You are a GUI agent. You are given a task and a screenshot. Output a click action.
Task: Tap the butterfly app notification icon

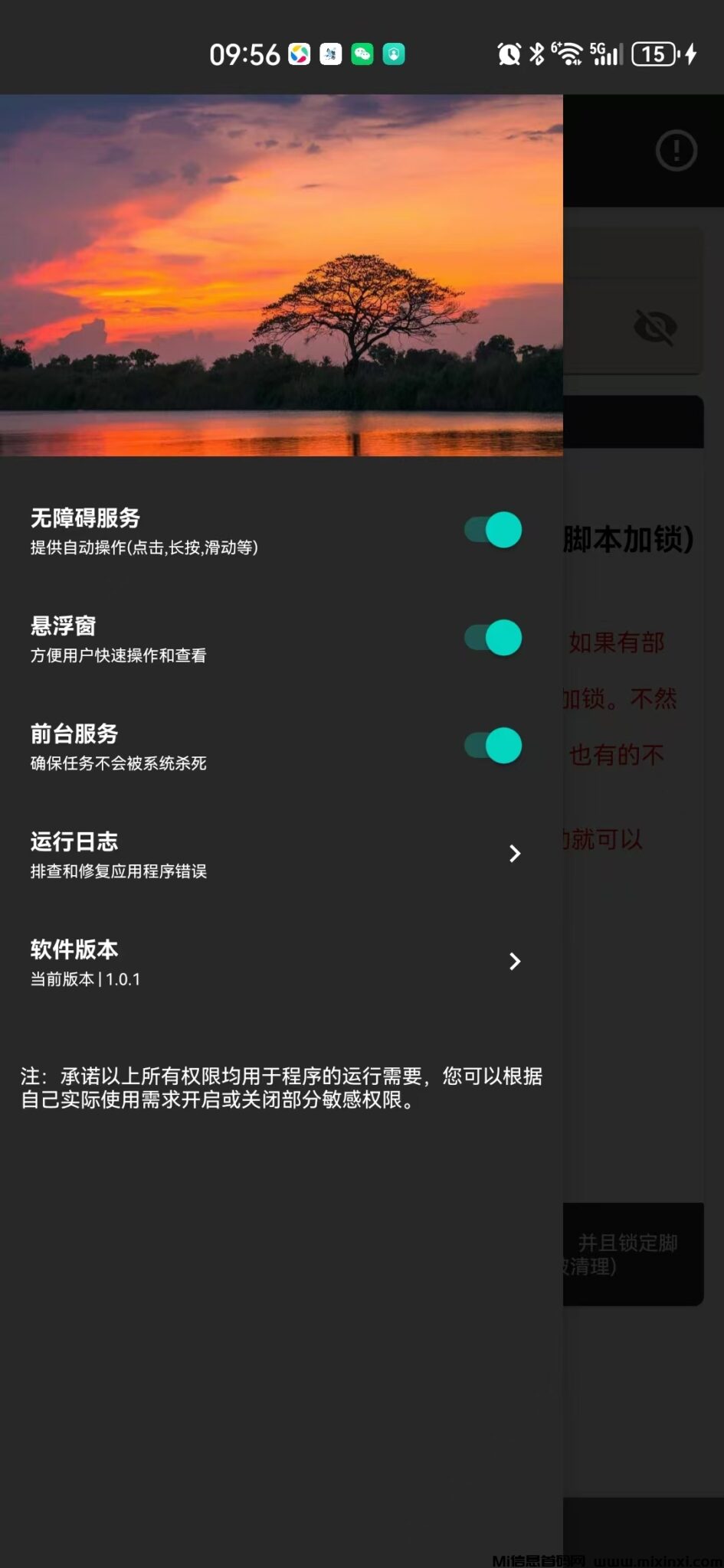click(330, 54)
